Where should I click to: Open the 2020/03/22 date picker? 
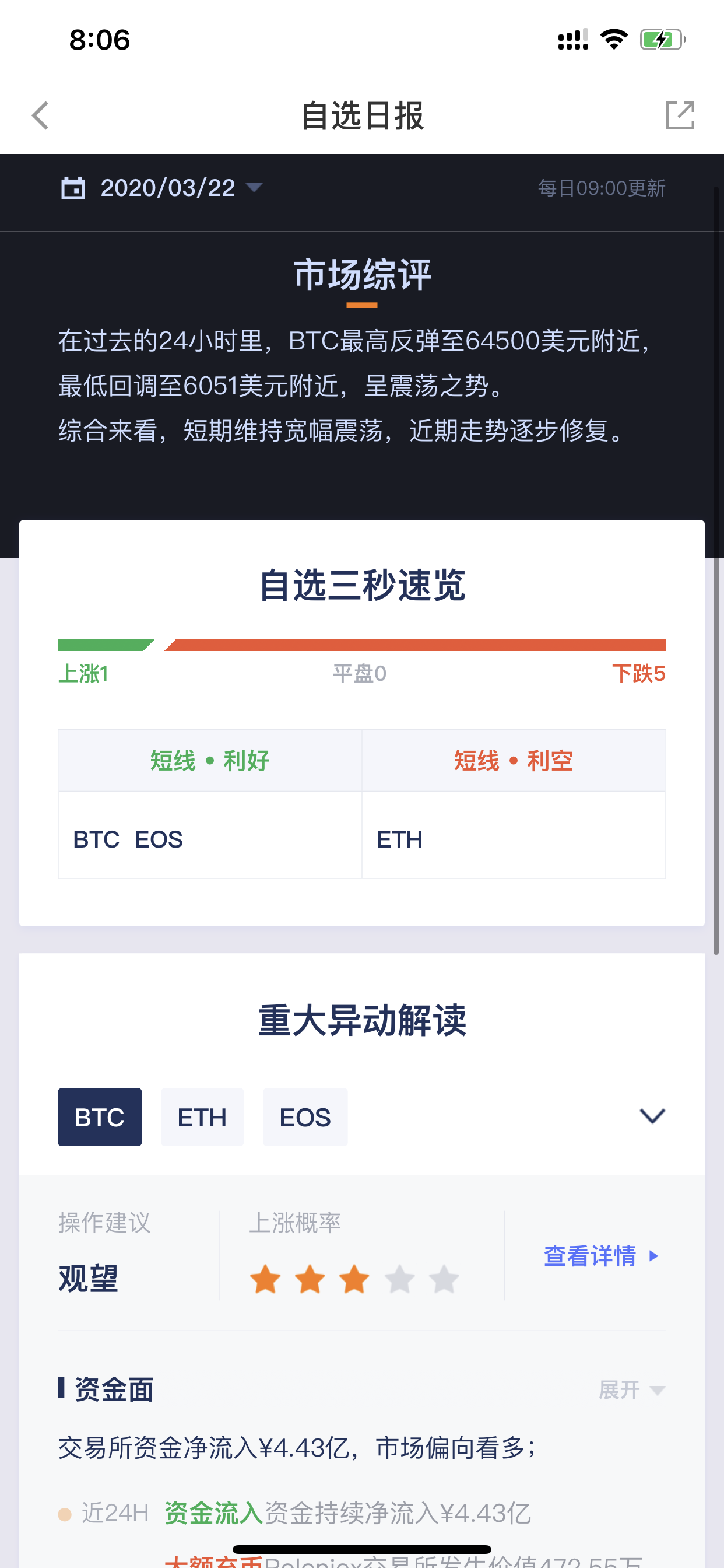162,188
